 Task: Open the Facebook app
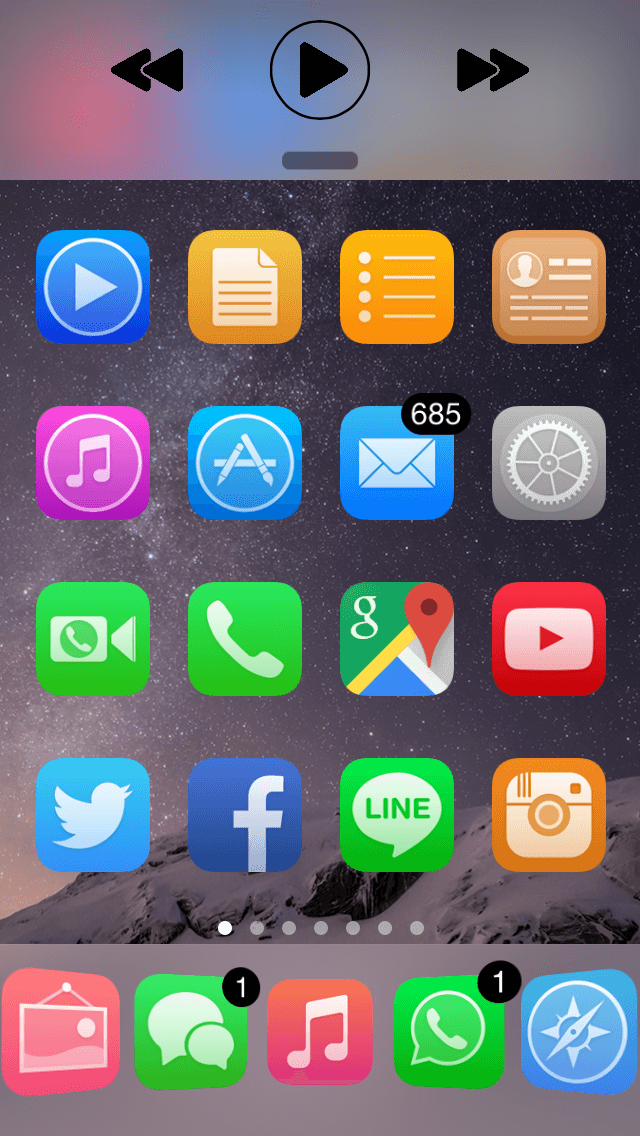245,815
